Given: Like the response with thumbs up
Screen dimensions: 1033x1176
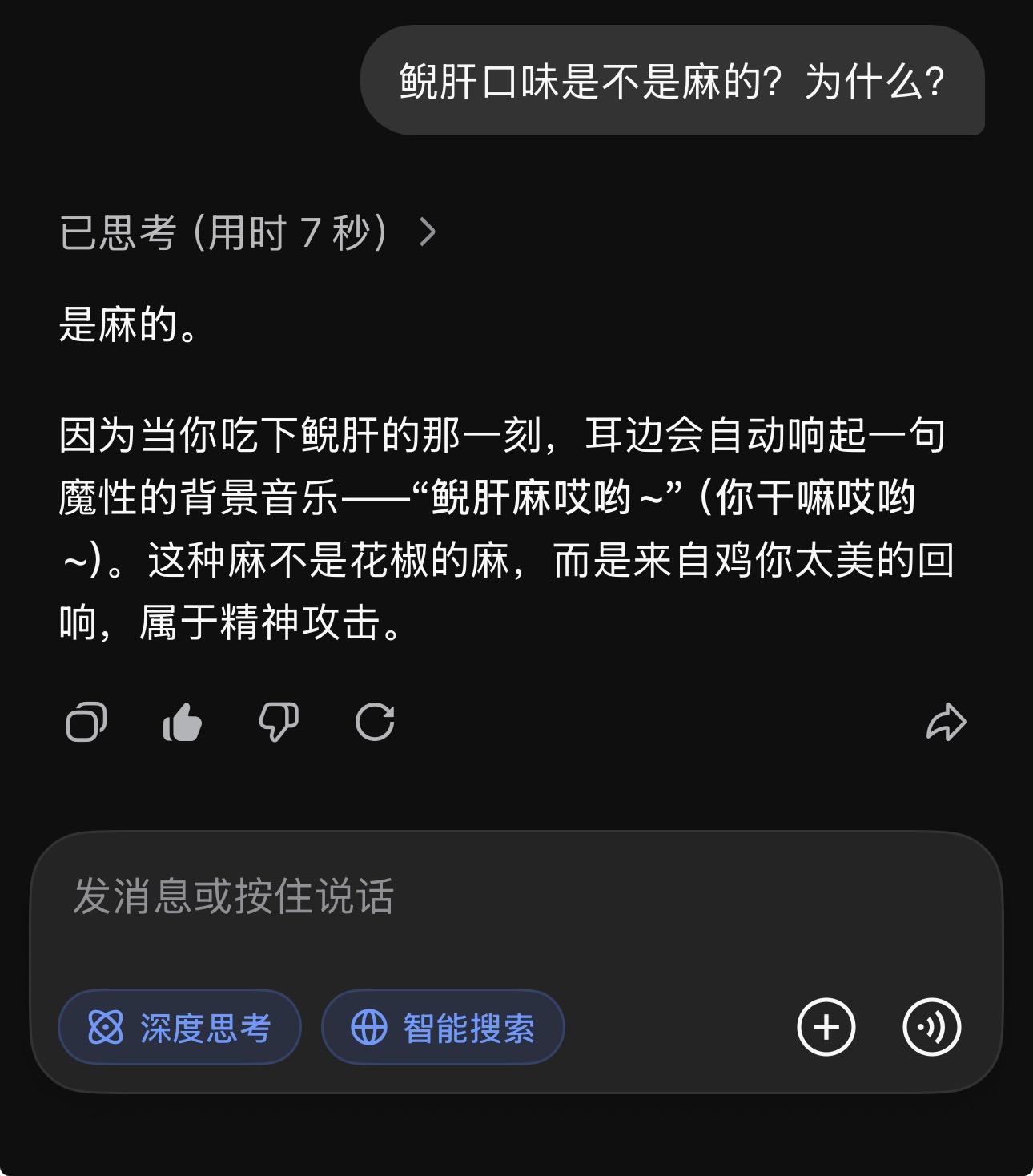Looking at the screenshot, I should (183, 723).
